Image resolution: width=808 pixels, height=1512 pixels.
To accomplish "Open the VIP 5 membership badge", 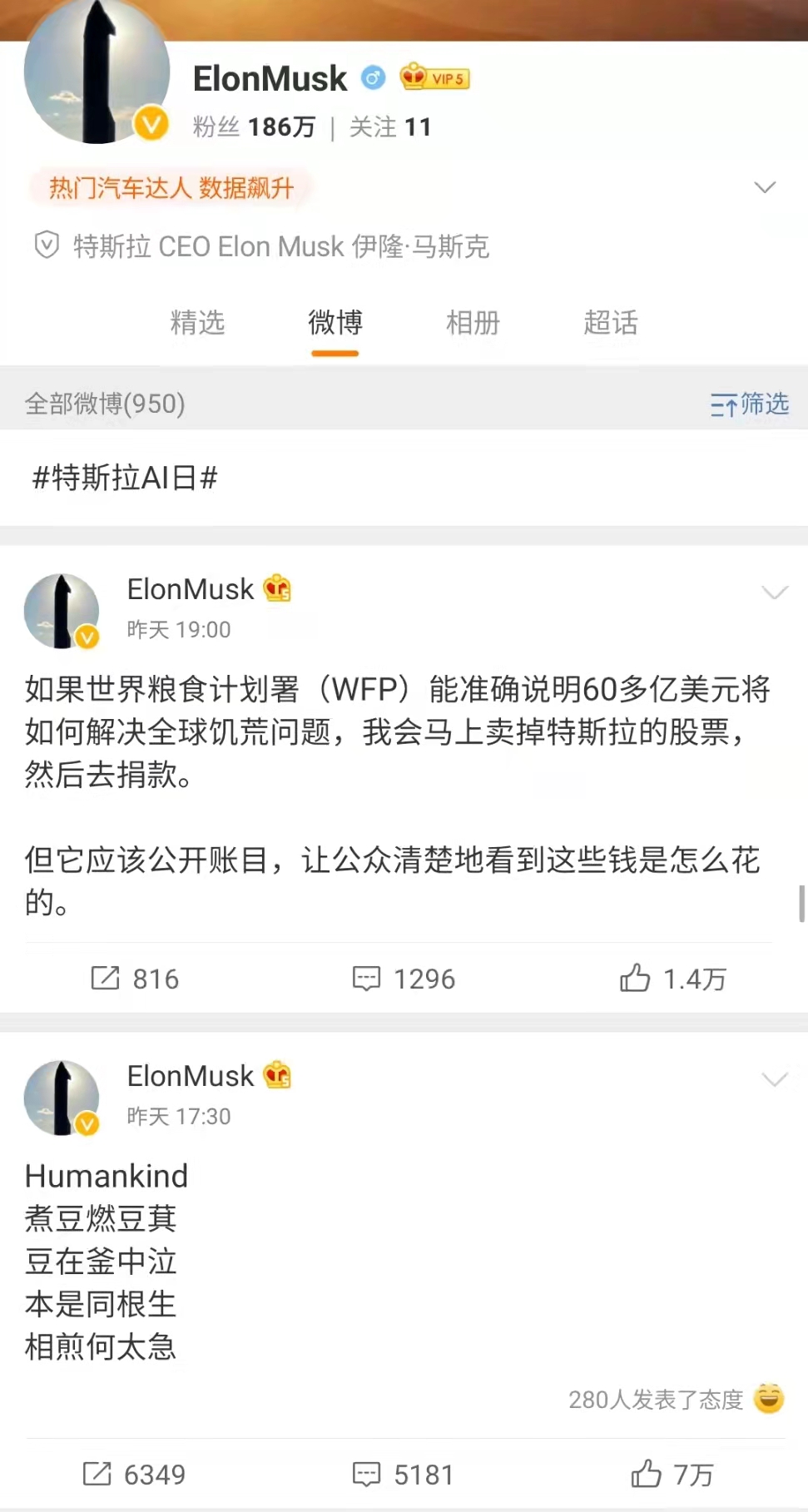I will tap(434, 78).
